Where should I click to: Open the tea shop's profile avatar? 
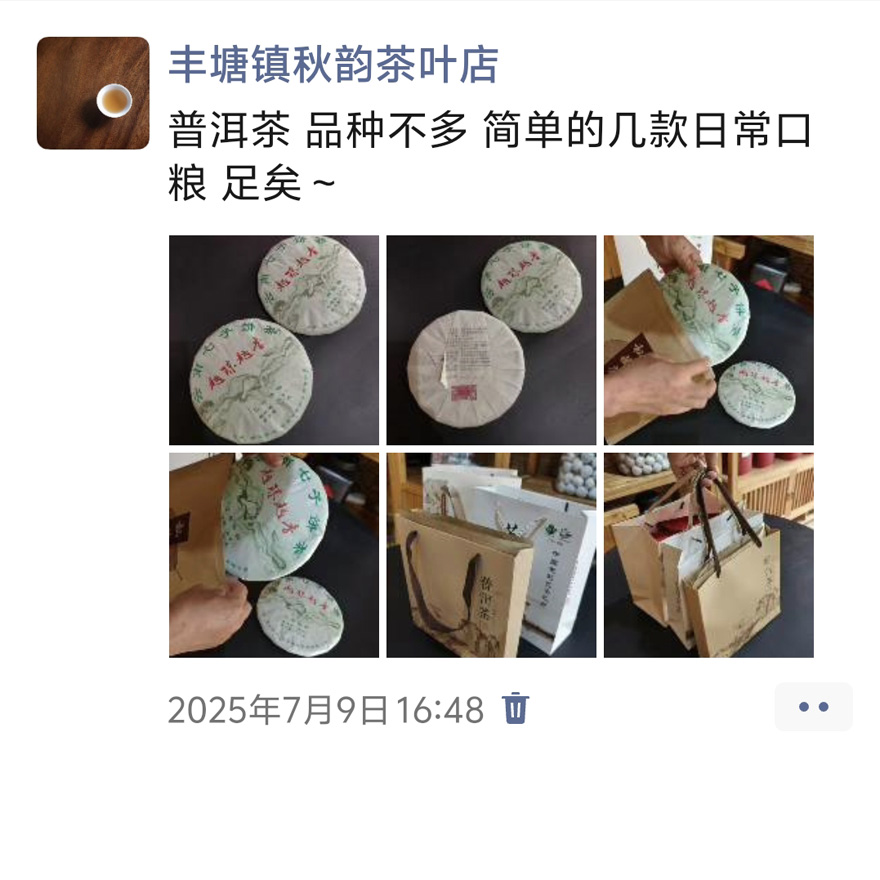pyautogui.click(x=93, y=93)
